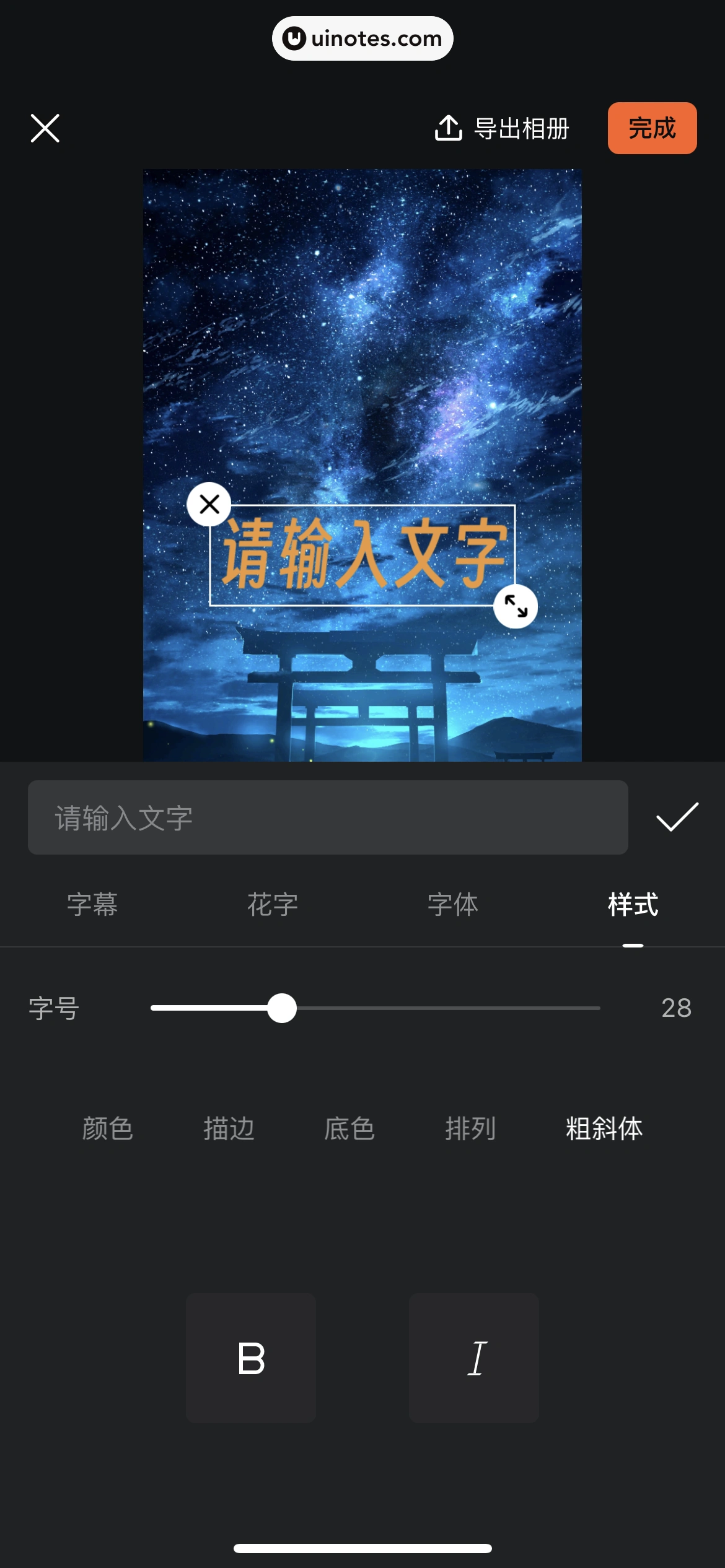This screenshot has width=725, height=1568.
Task: Tap the 完成 finish button
Action: pos(652,129)
